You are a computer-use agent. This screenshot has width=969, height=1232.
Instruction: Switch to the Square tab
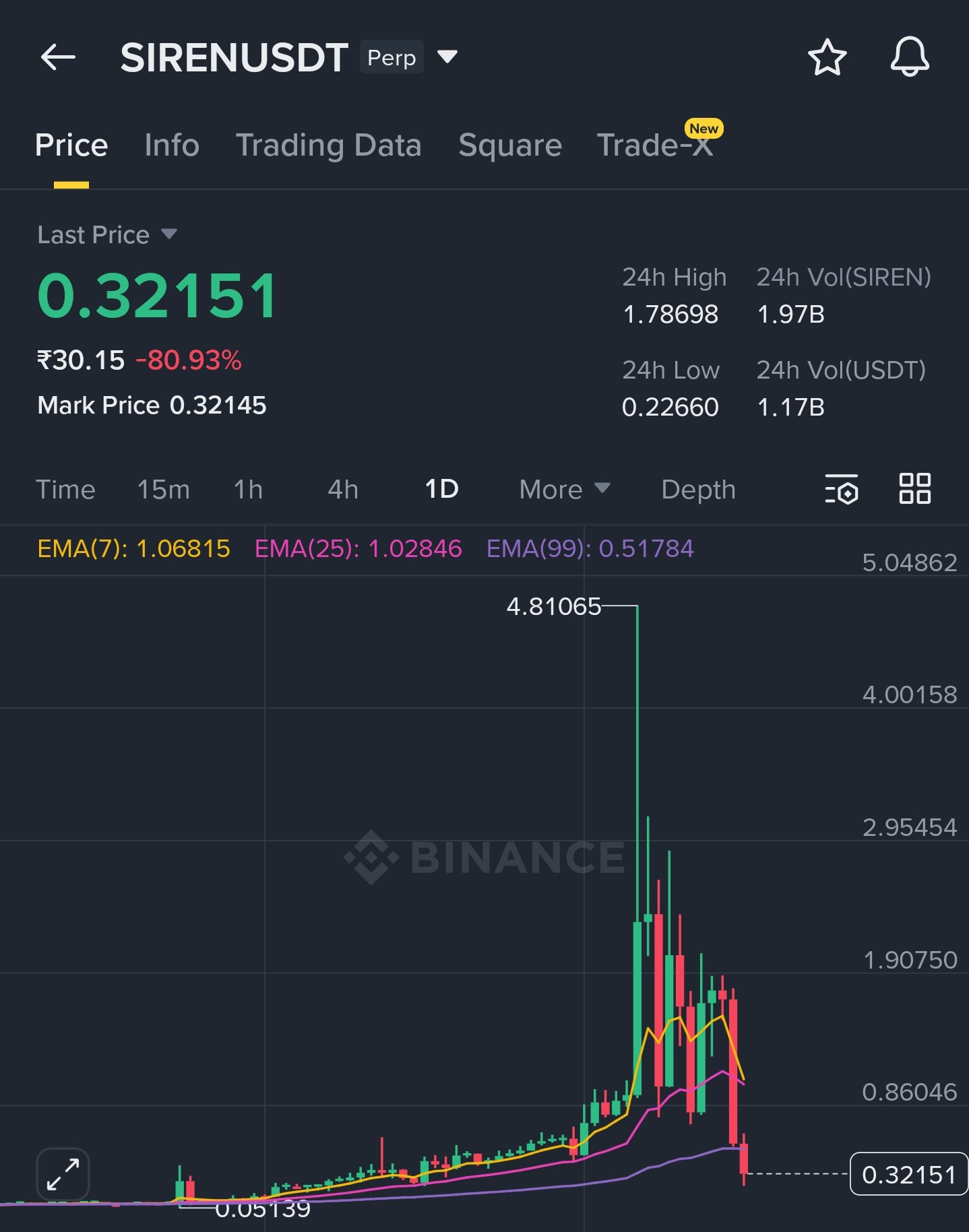(510, 145)
